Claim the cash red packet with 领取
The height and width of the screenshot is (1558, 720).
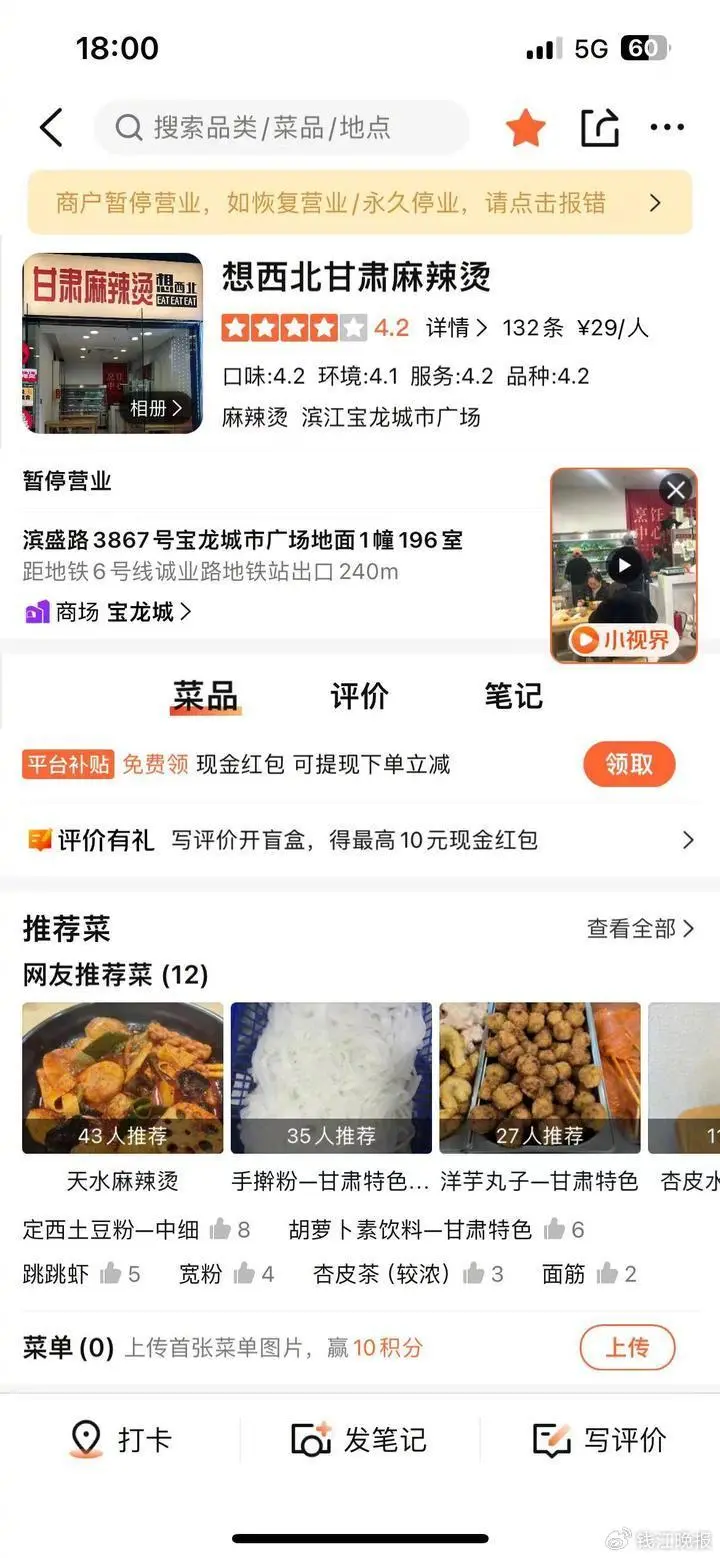click(x=629, y=764)
